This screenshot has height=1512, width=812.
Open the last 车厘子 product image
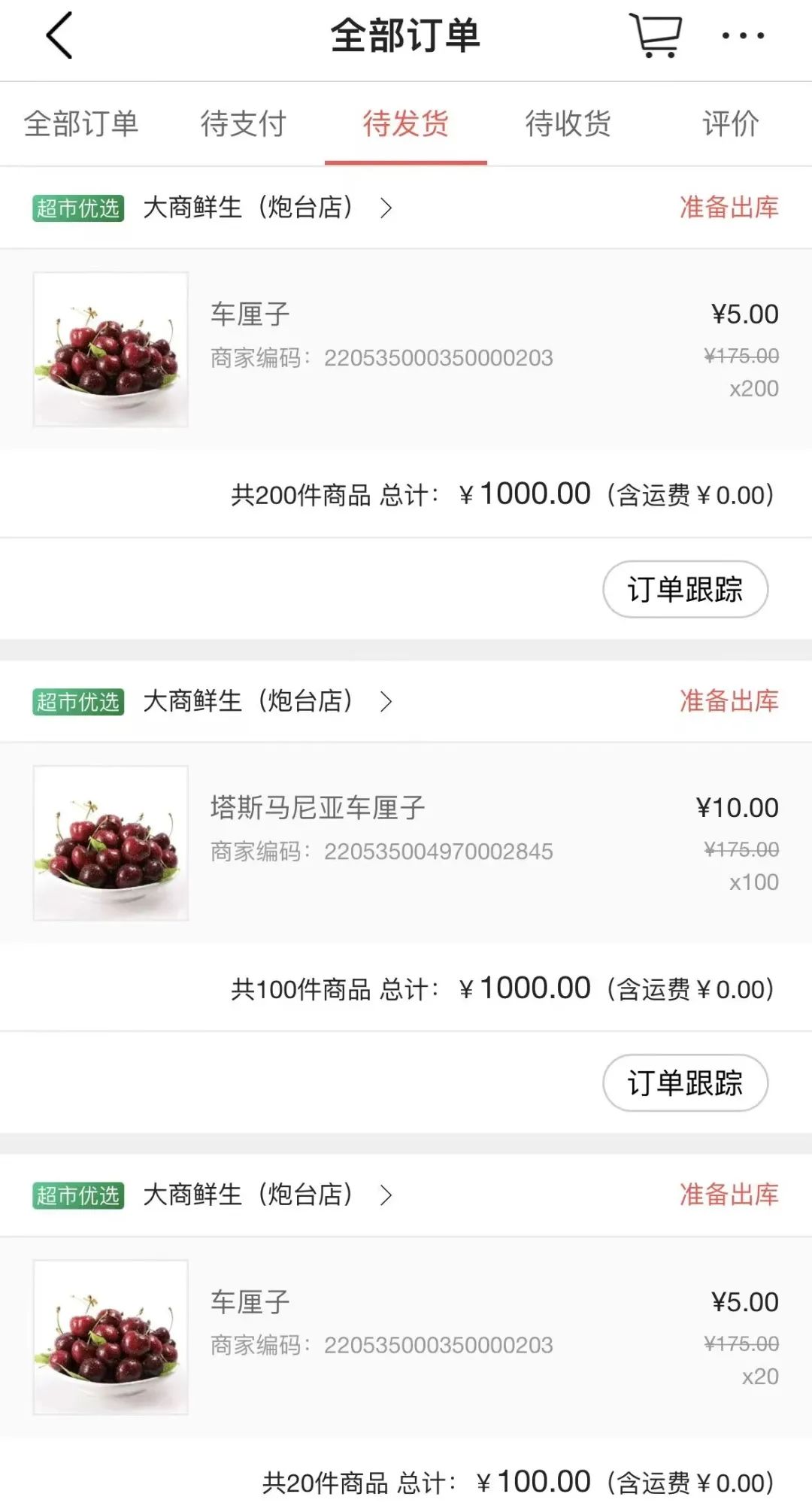111,1337
